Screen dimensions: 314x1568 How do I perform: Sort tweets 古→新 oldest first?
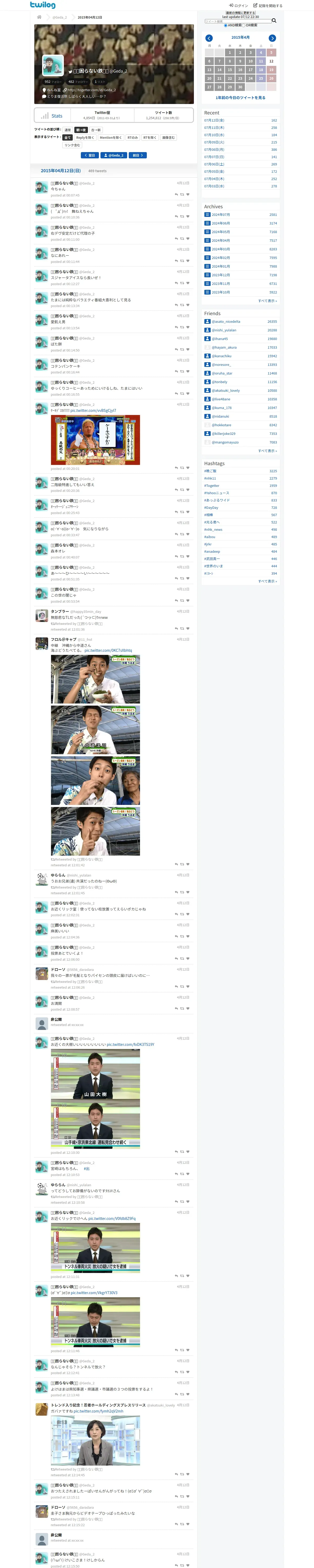coord(96,130)
